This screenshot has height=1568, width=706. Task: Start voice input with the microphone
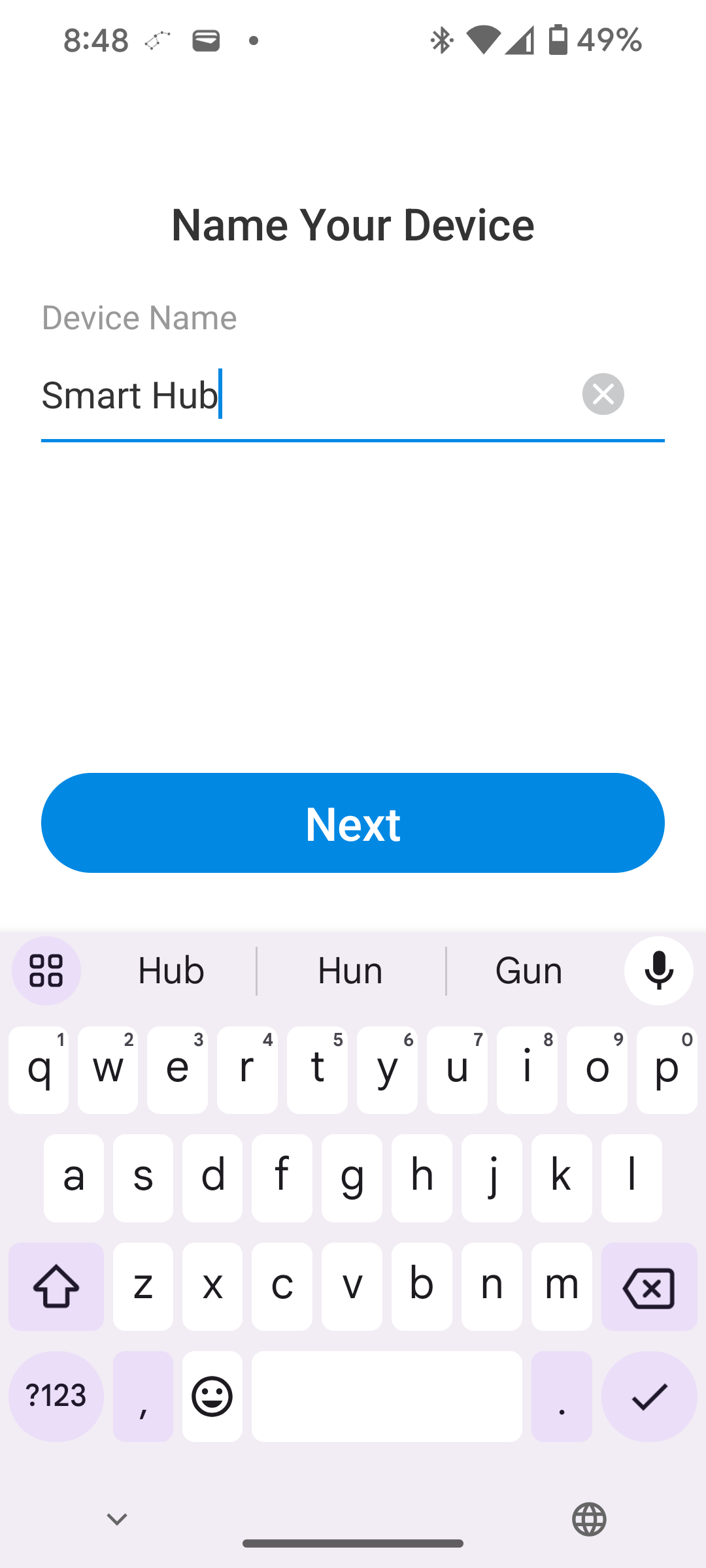click(658, 971)
